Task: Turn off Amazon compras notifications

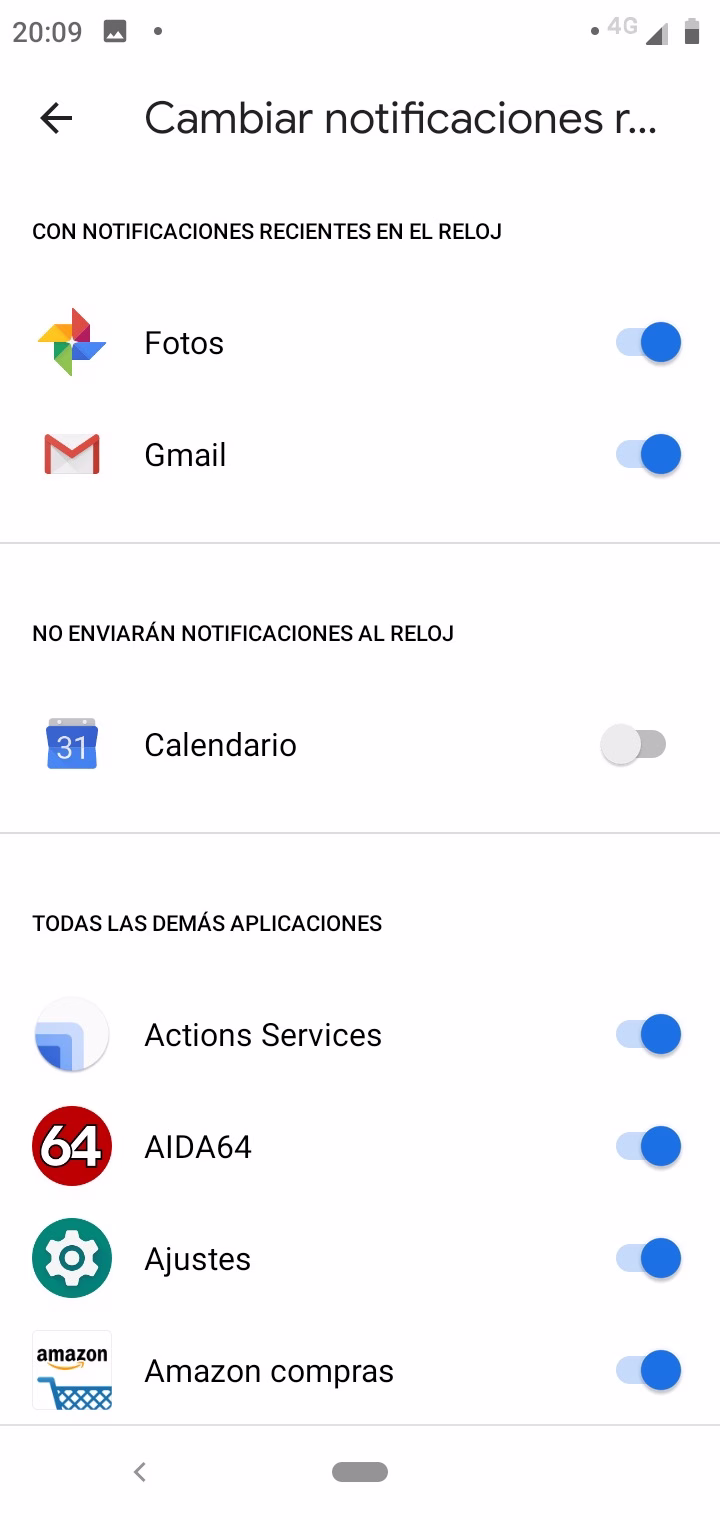Action: [648, 1370]
